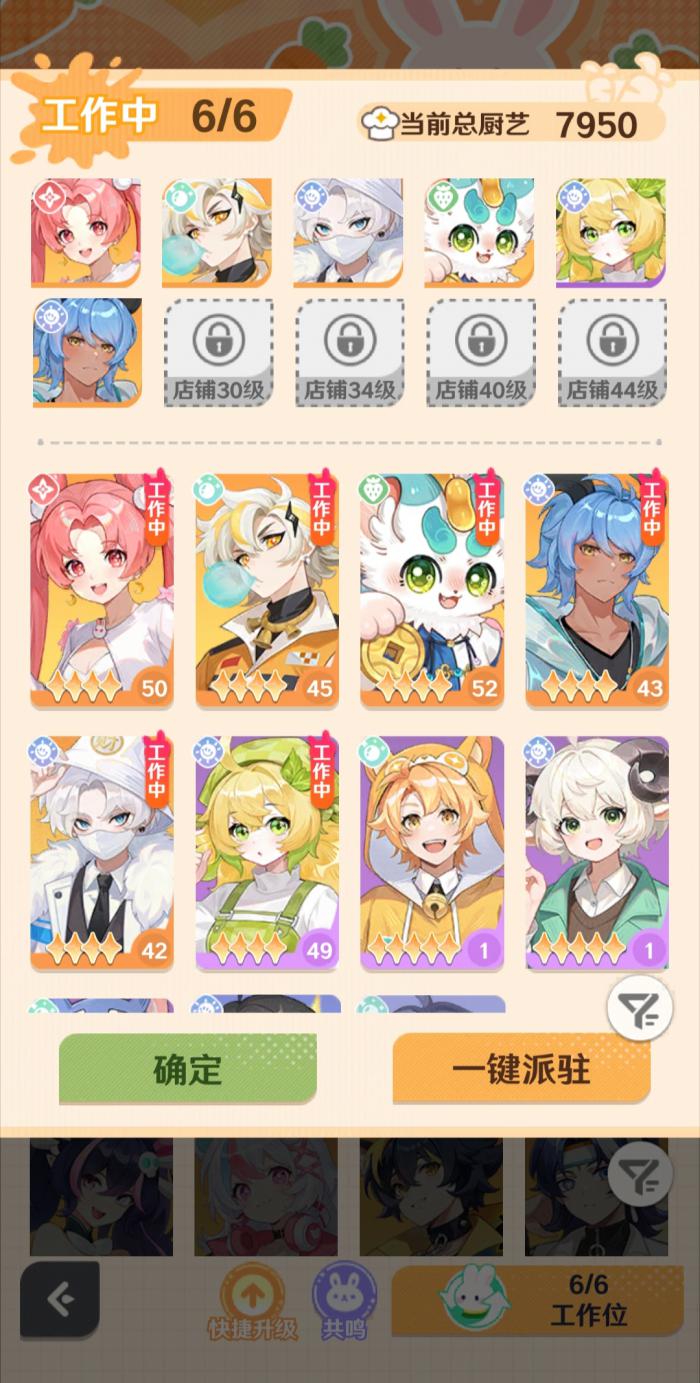This screenshot has height=1383, width=700.
Task: Tap the locked slot labeled 店铺30级
Action: [x=217, y=352]
